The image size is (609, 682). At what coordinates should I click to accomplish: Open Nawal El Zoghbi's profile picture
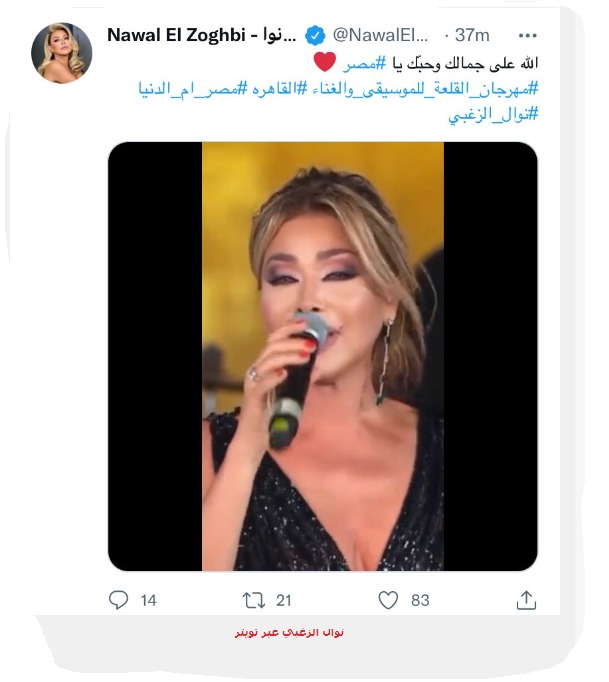click(64, 51)
